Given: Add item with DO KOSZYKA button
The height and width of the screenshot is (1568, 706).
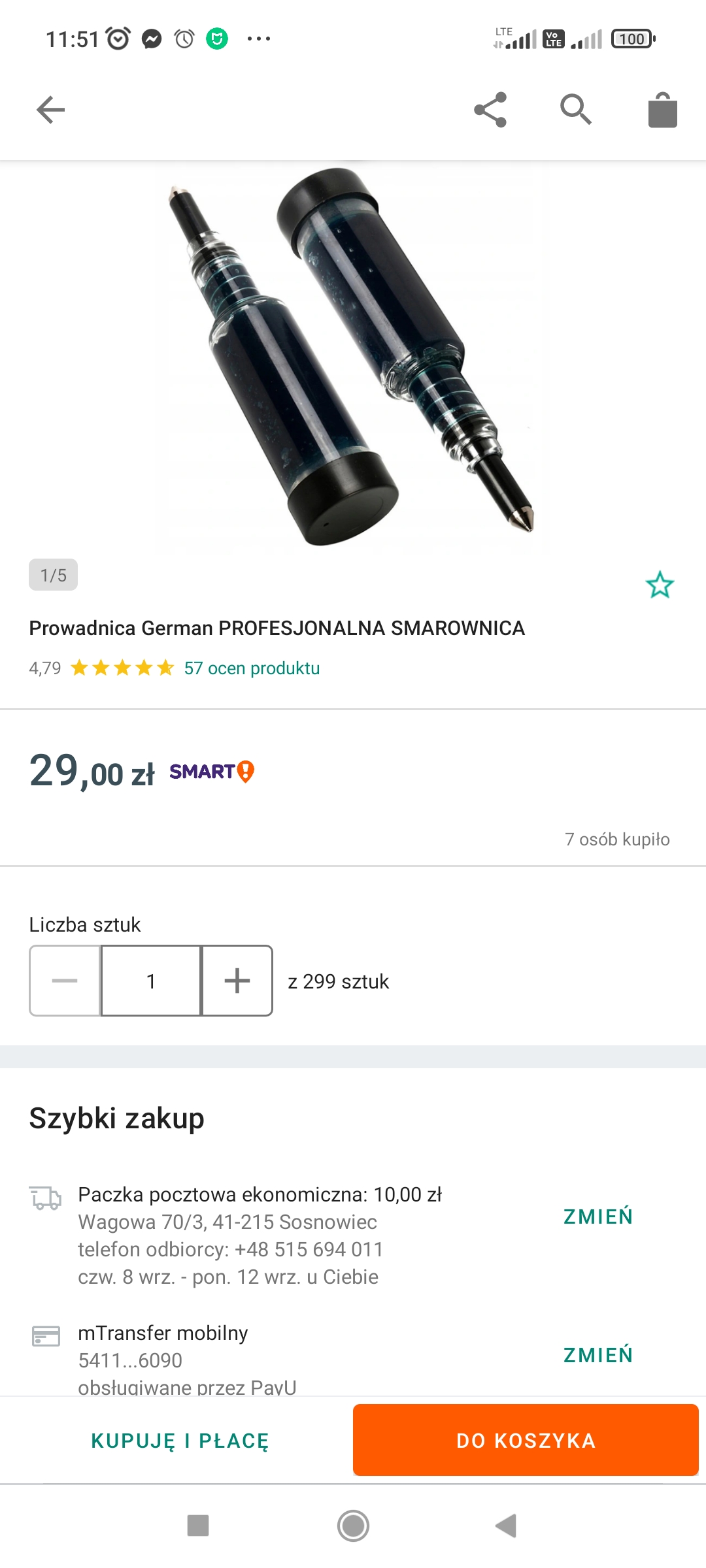Looking at the screenshot, I should pyautogui.click(x=526, y=1440).
